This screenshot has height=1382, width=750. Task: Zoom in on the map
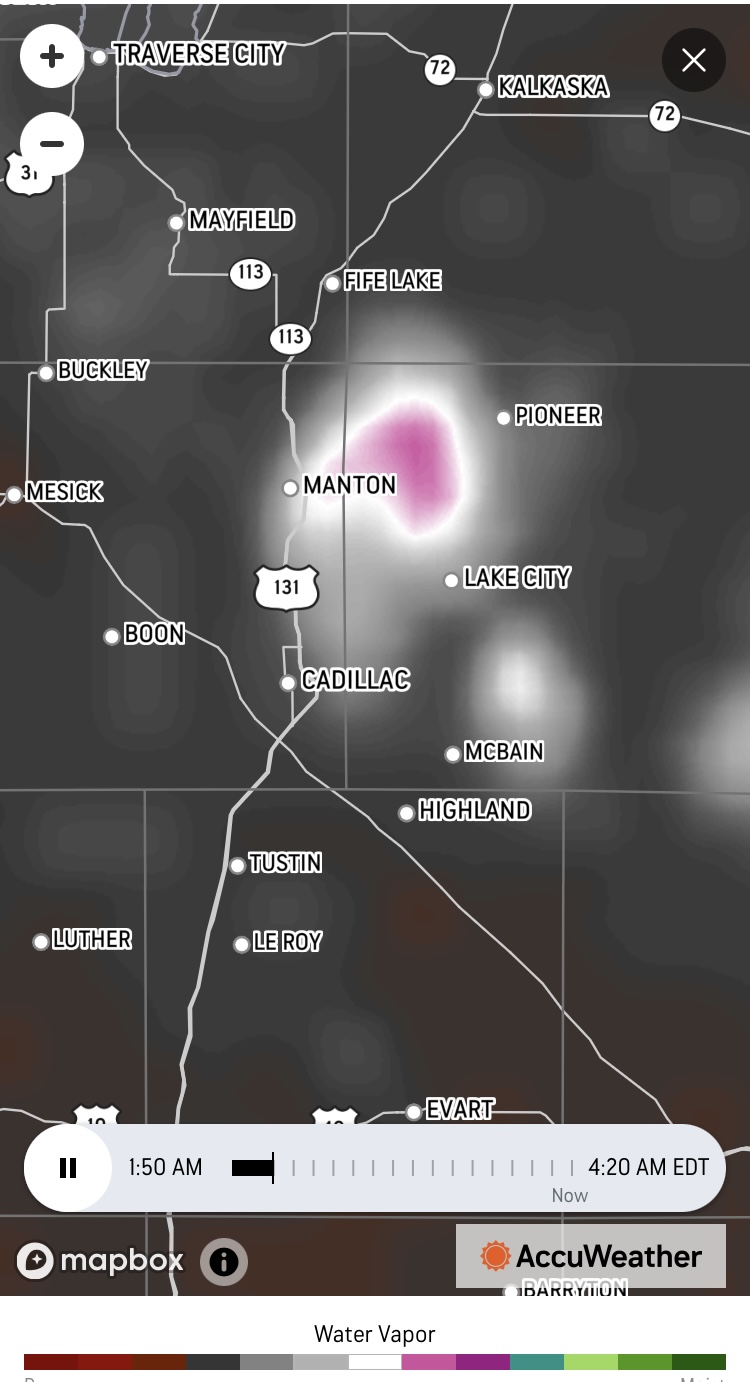[x=51, y=56]
